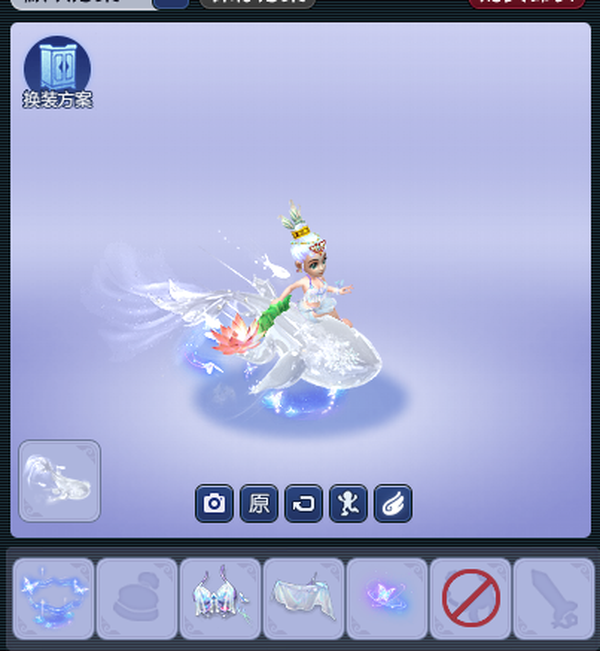Screen dimensions: 600x651
Task: Select the empty hat slot
Action: (x=137, y=599)
